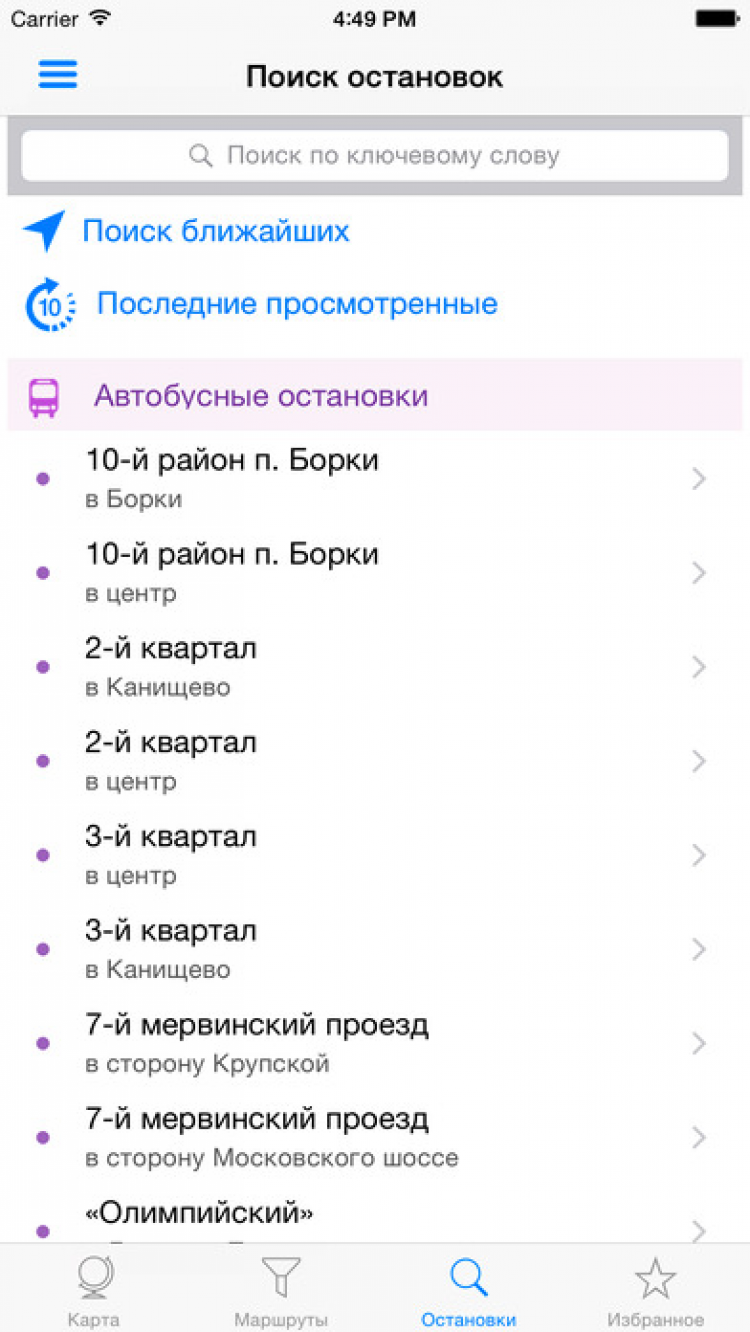Open Последние просмотренные recent stops
This screenshot has width=750, height=1332.
click(296, 304)
